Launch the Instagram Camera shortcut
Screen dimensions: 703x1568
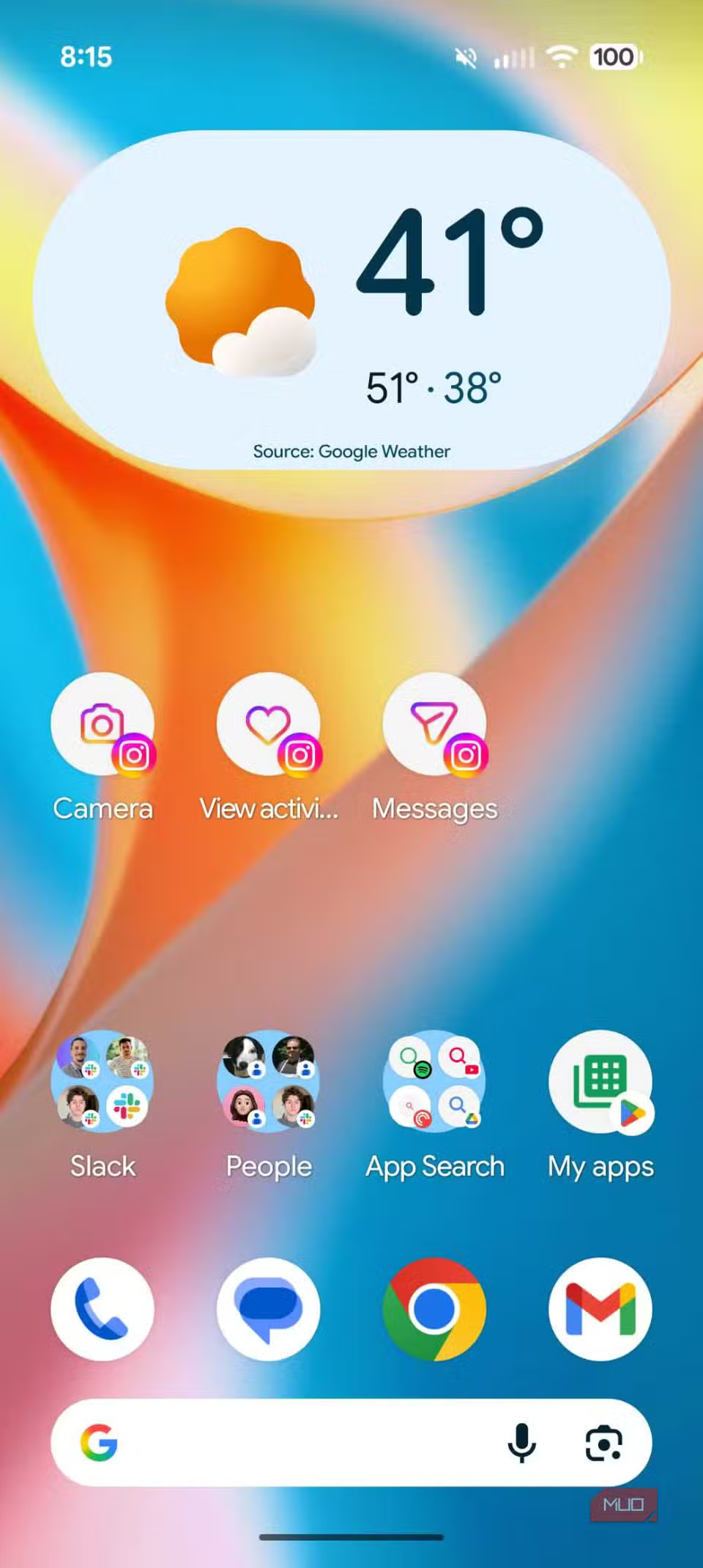103,725
